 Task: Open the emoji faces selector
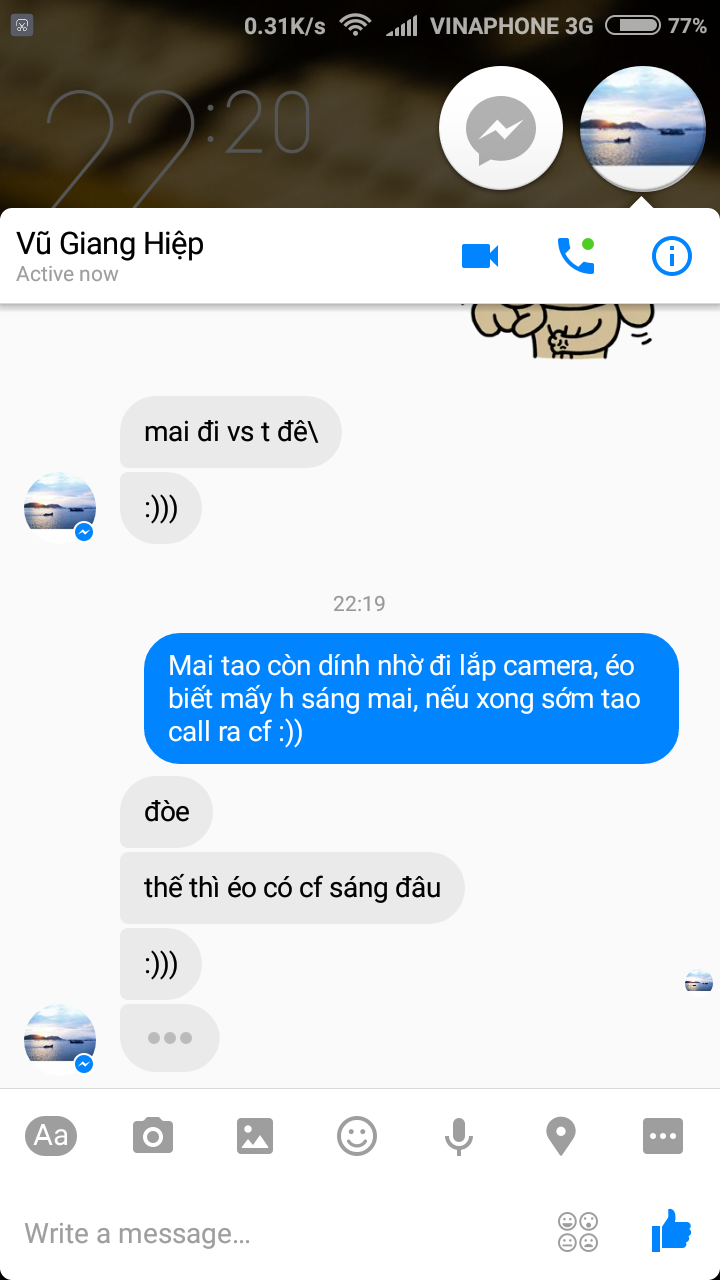click(578, 1232)
